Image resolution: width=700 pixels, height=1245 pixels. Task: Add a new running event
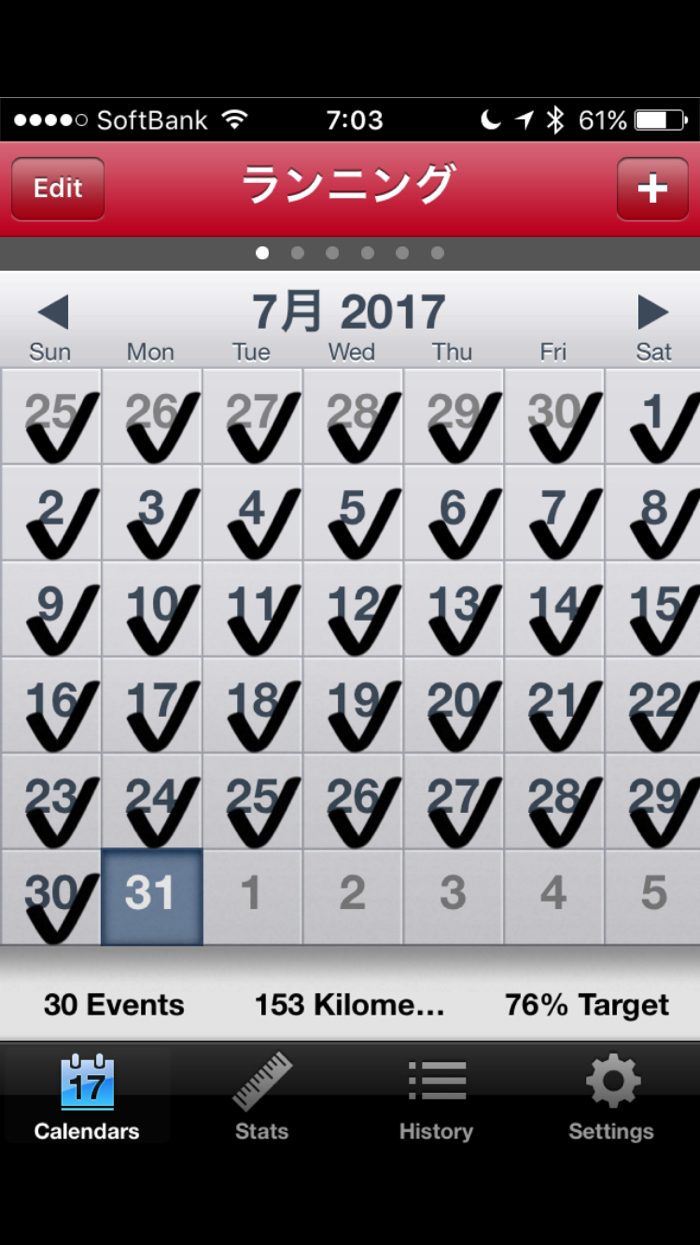tap(652, 189)
